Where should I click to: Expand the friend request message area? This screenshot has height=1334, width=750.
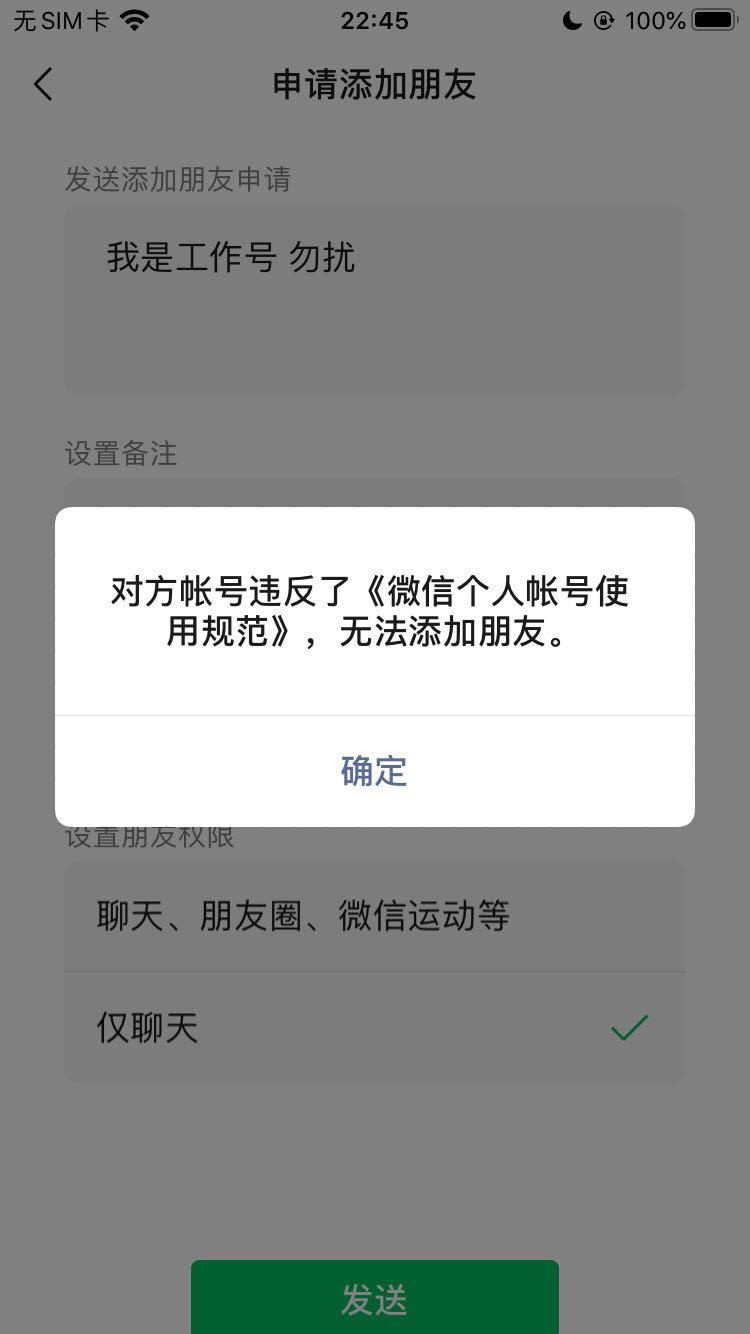click(375, 300)
